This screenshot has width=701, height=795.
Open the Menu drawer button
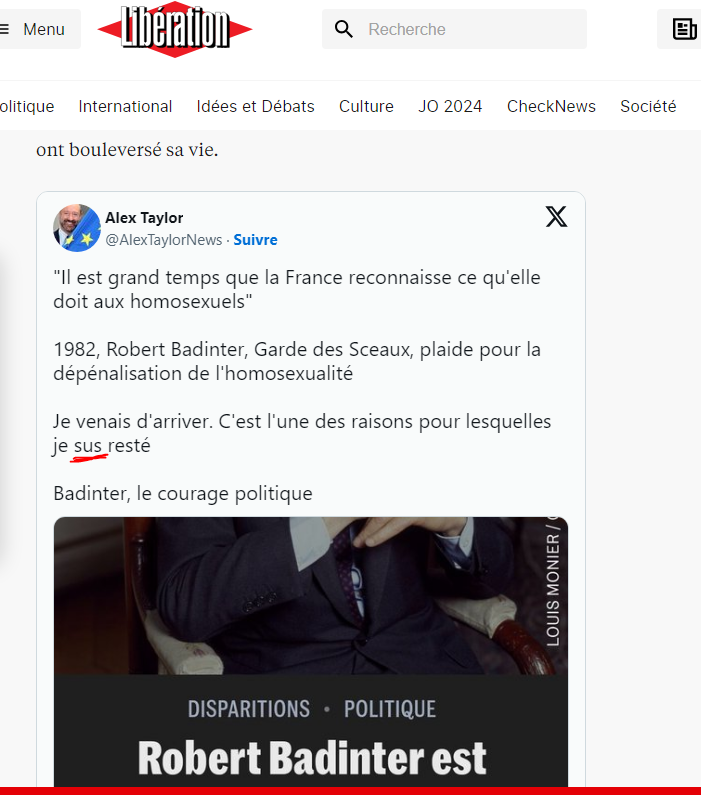coord(36,29)
